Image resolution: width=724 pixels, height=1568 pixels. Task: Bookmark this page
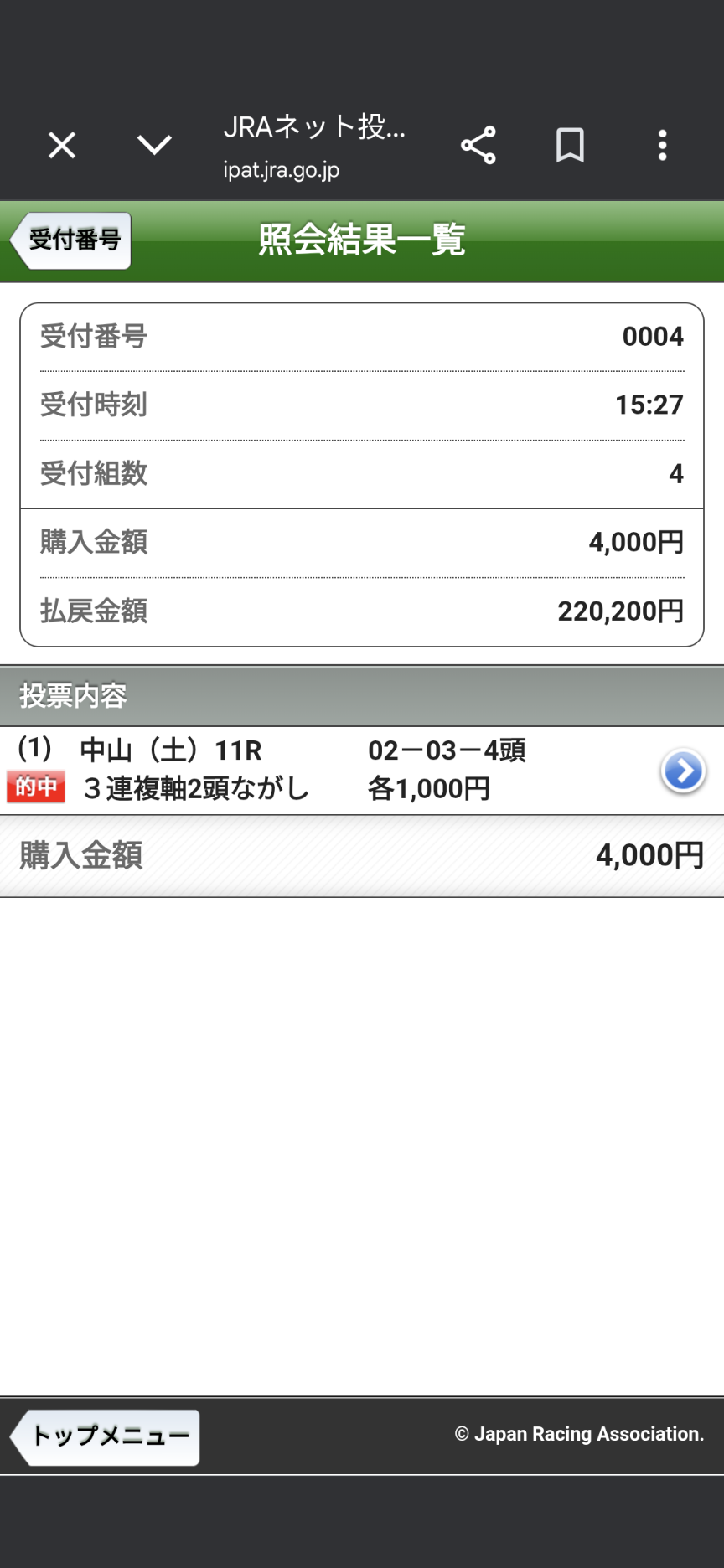[x=570, y=146]
